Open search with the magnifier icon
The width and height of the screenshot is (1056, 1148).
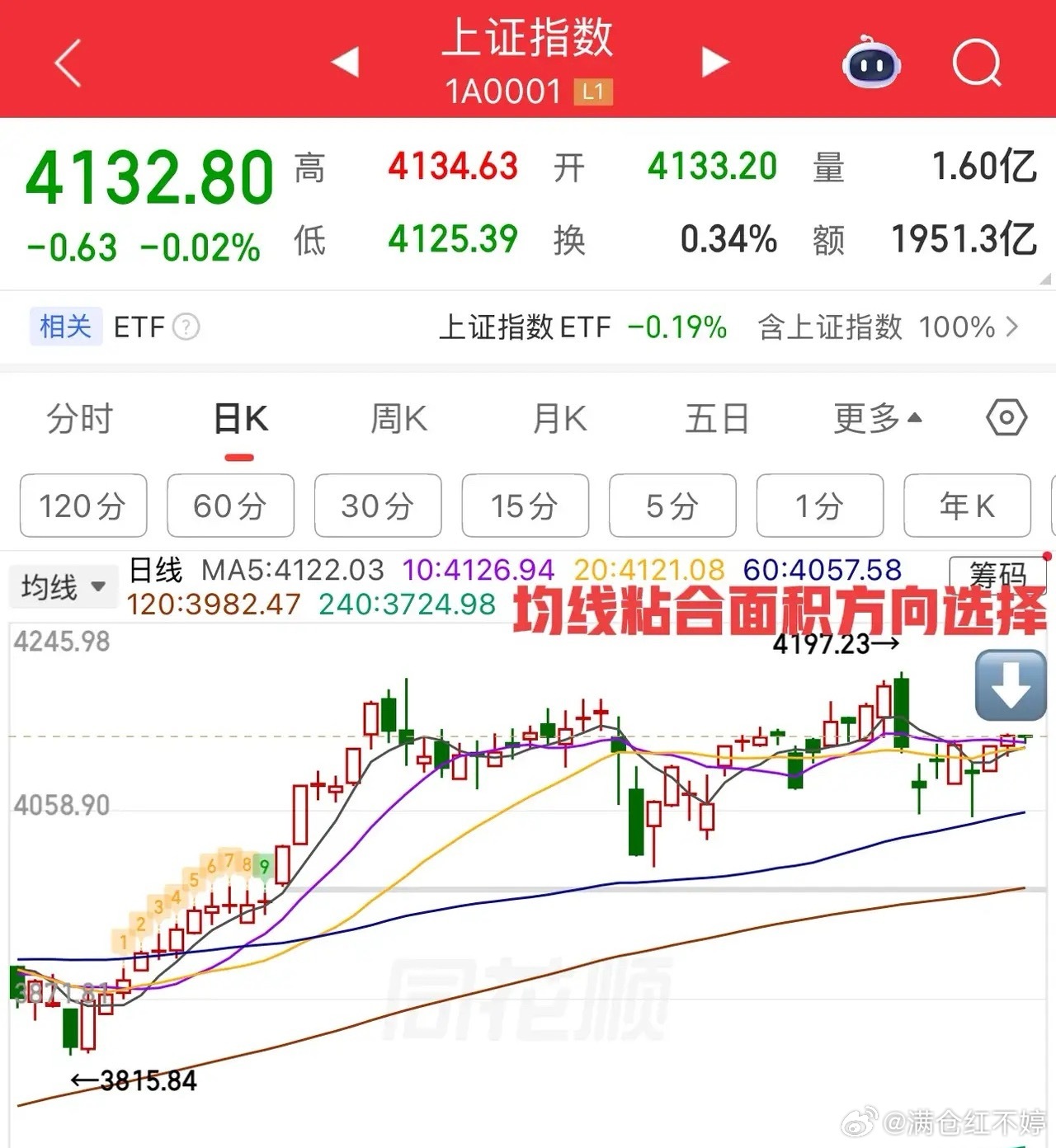976,62
